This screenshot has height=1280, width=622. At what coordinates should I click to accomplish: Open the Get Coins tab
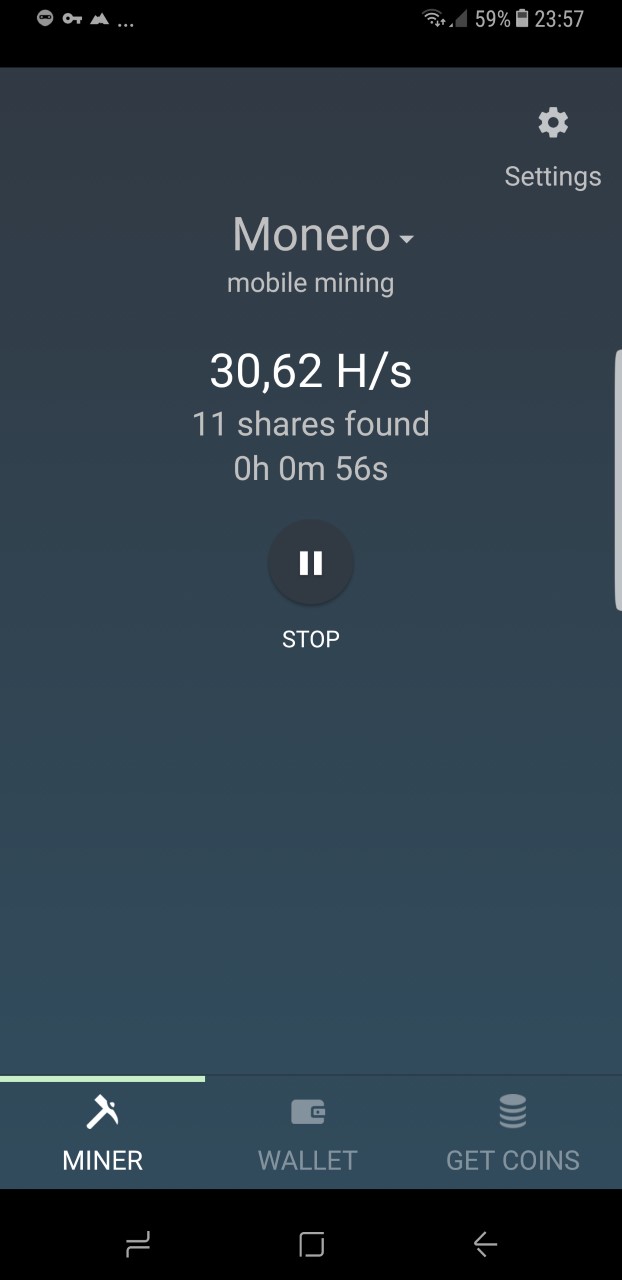[513, 1133]
